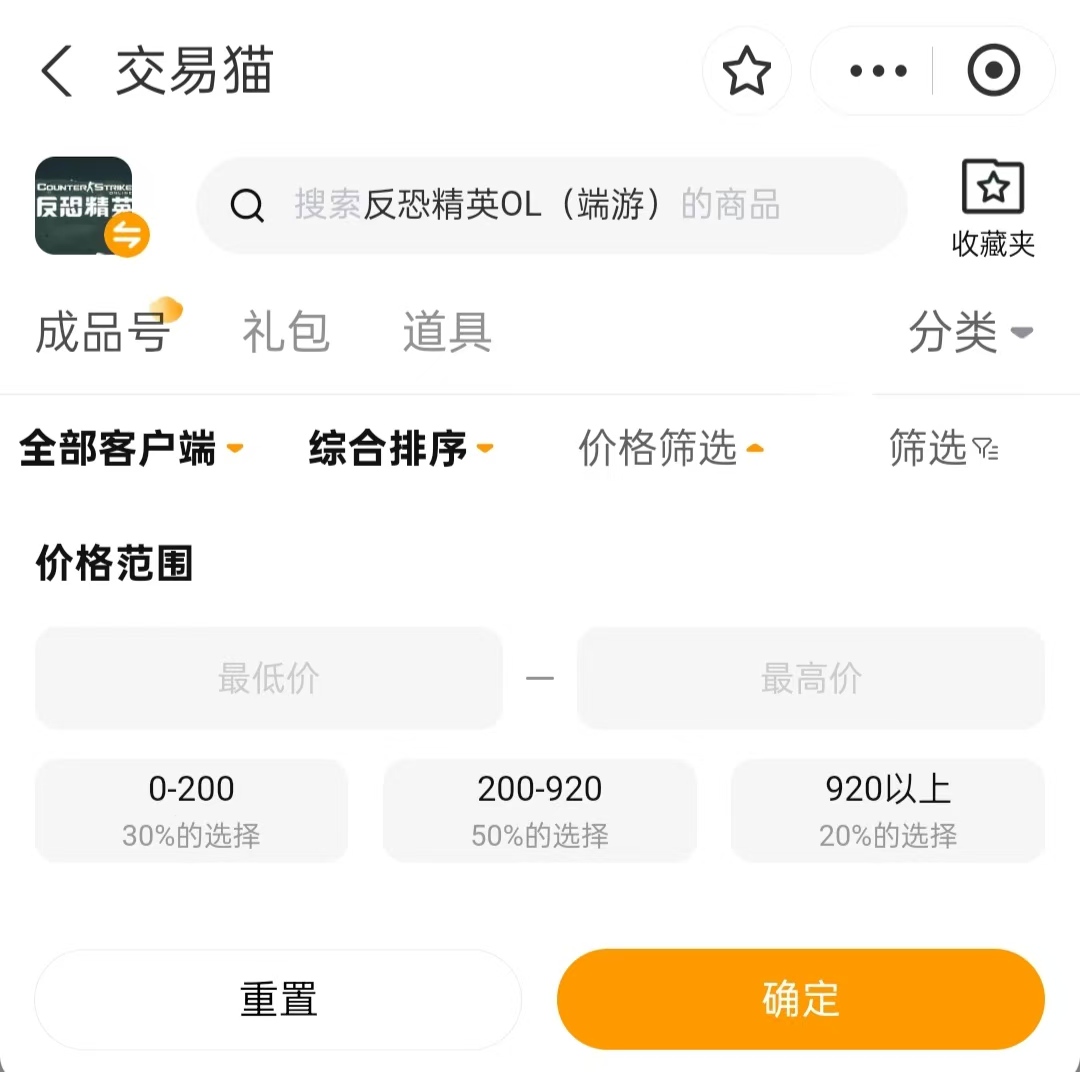Search 反恐精英OL products
The image size is (1080, 1072).
[x=550, y=206]
